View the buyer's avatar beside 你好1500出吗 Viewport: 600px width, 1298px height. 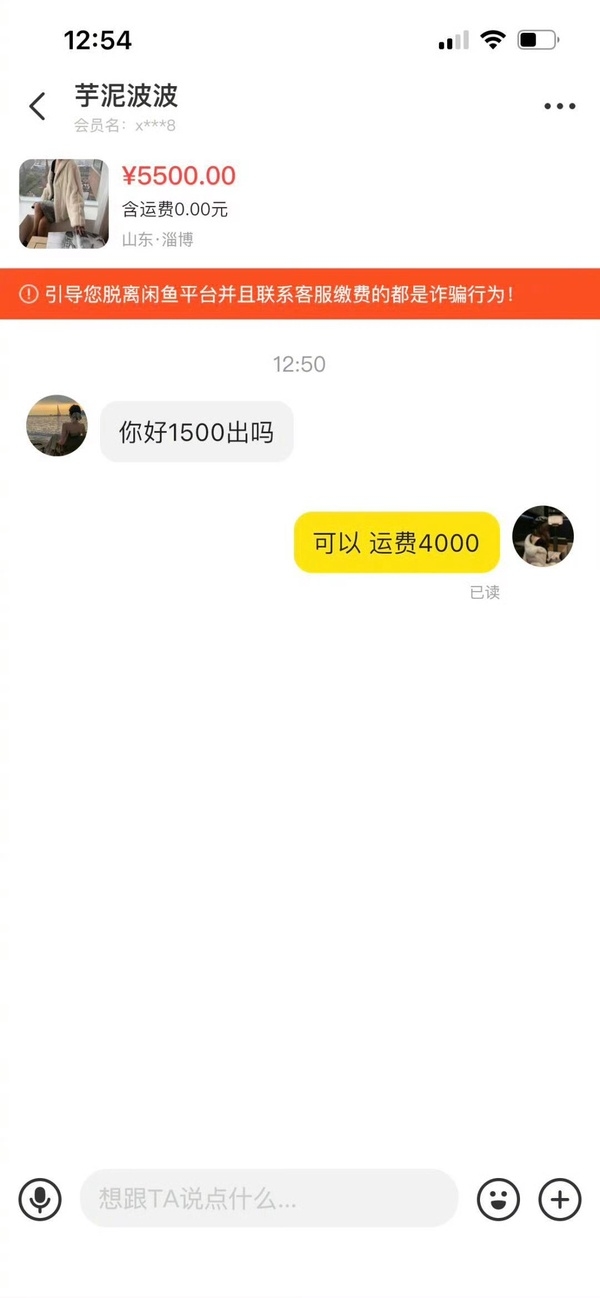point(57,425)
